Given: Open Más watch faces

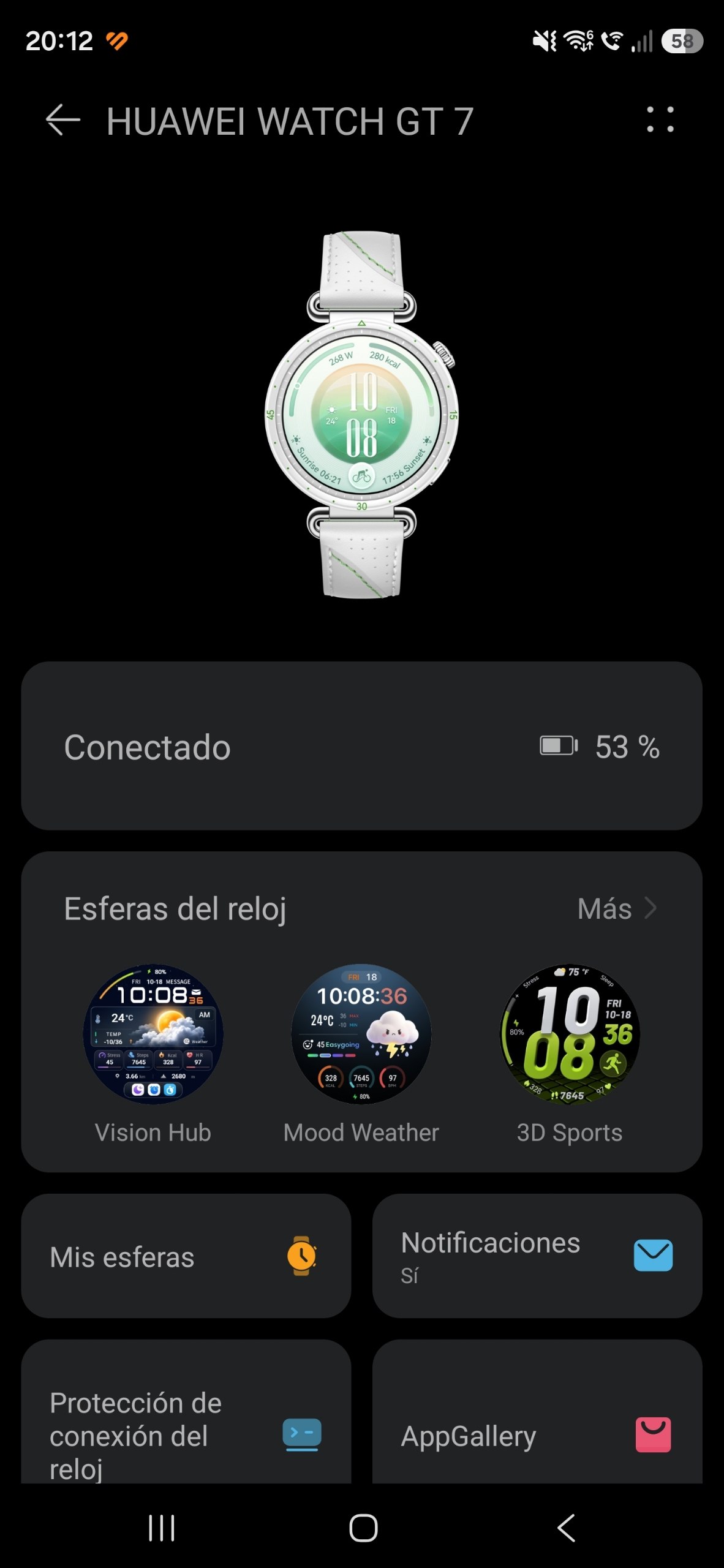Looking at the screenshot, I should tap(617, 908).
